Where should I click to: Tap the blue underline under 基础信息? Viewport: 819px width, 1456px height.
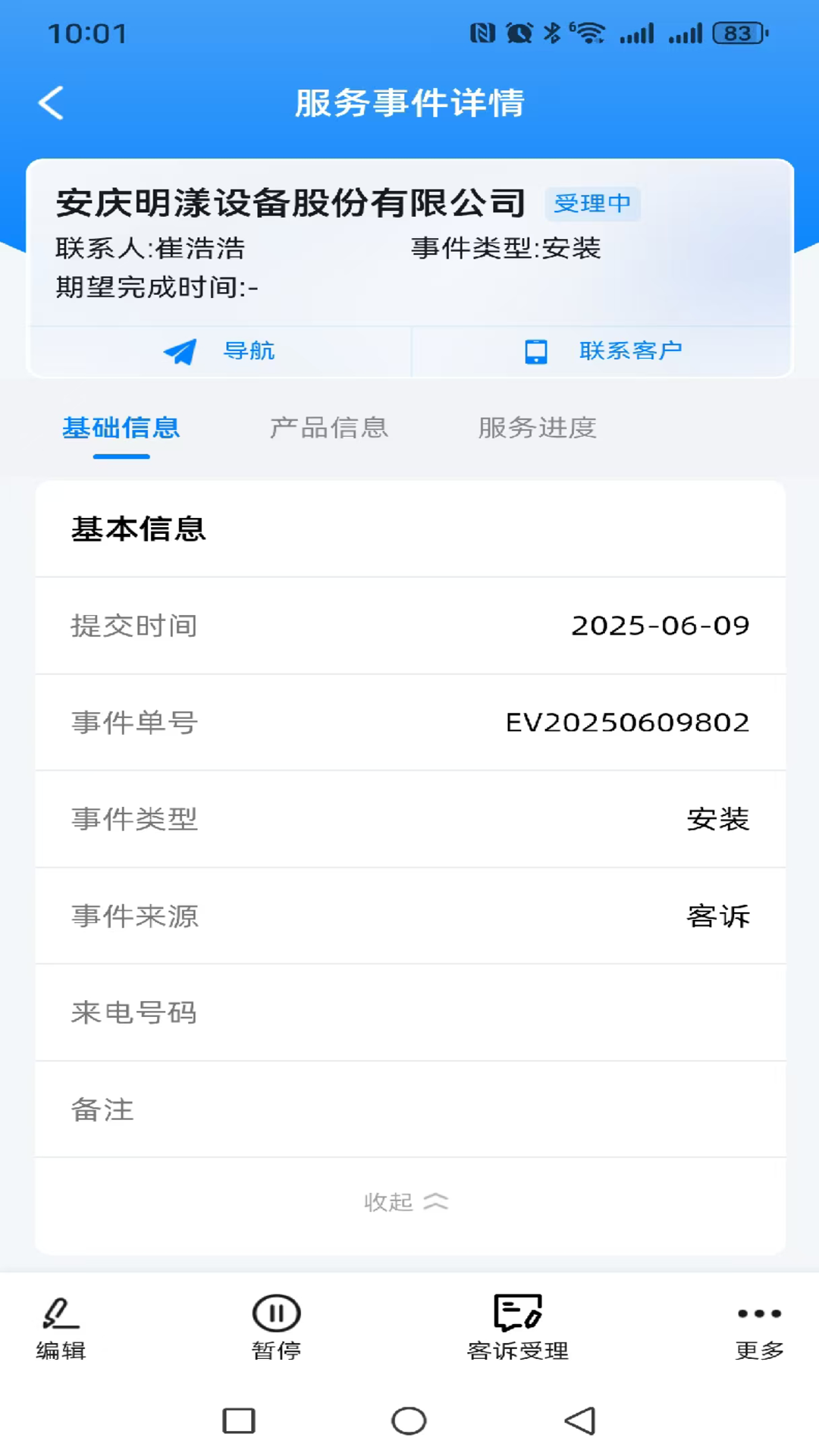(x=121, y=457)
